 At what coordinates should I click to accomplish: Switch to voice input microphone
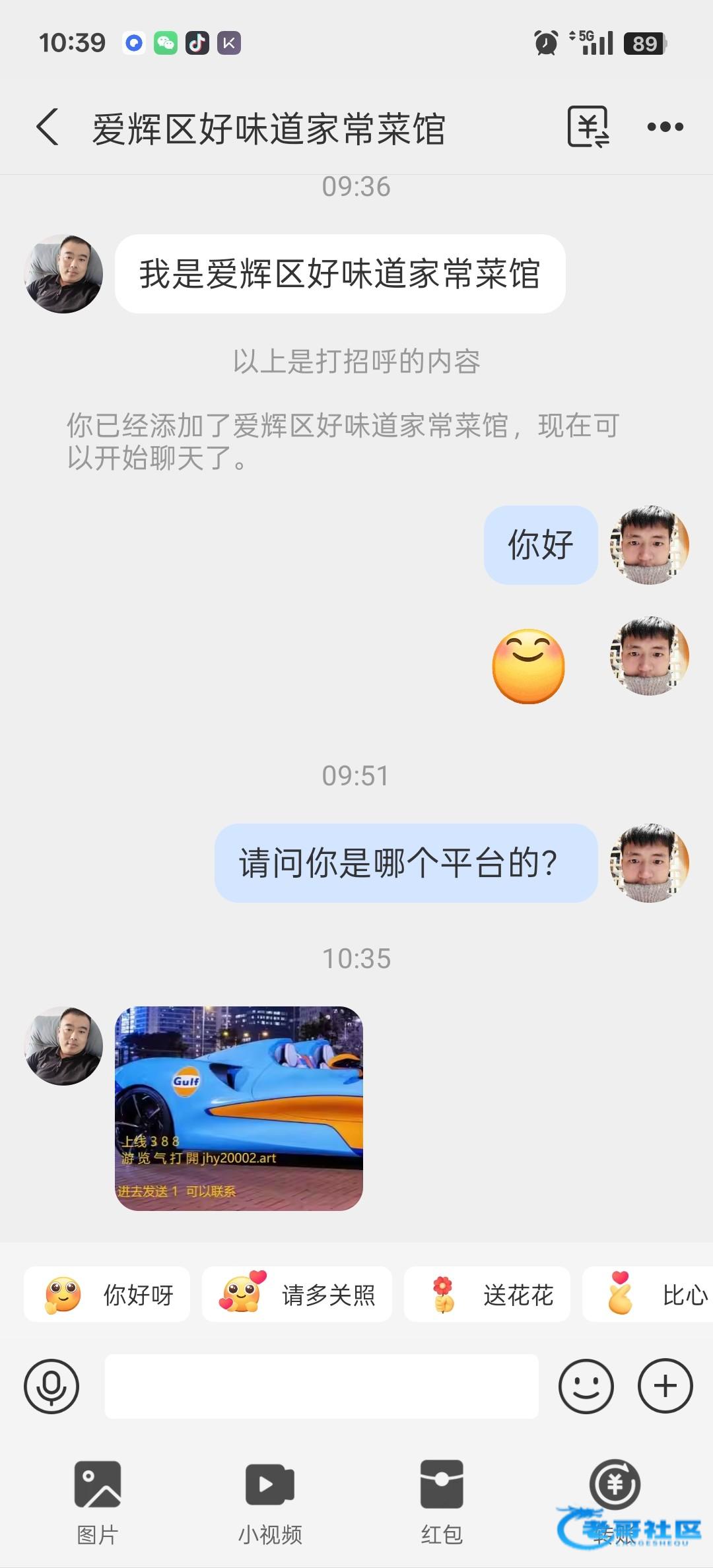click(x=51, y=1387)
